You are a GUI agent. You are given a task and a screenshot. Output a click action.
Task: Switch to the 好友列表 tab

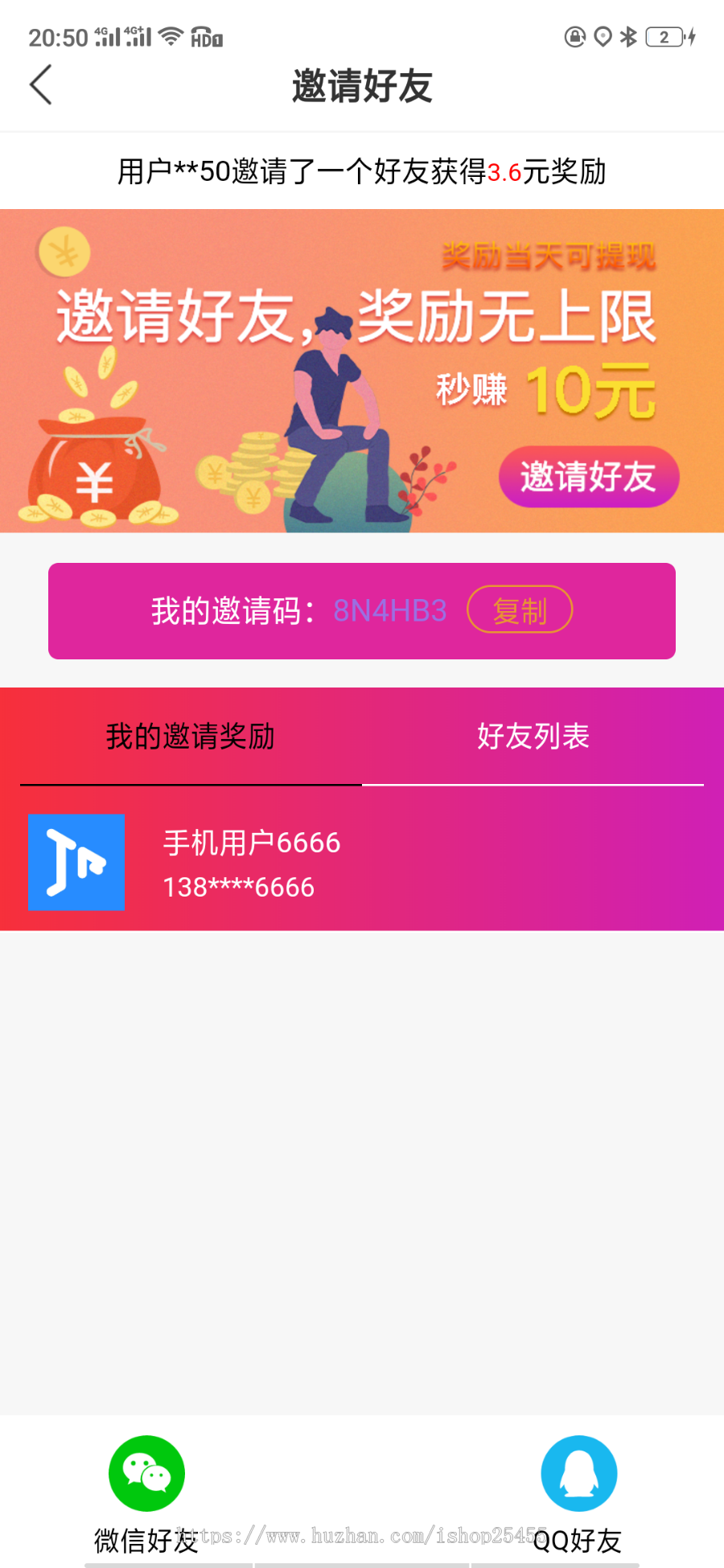pyautogui.click(x=533, y=736)
